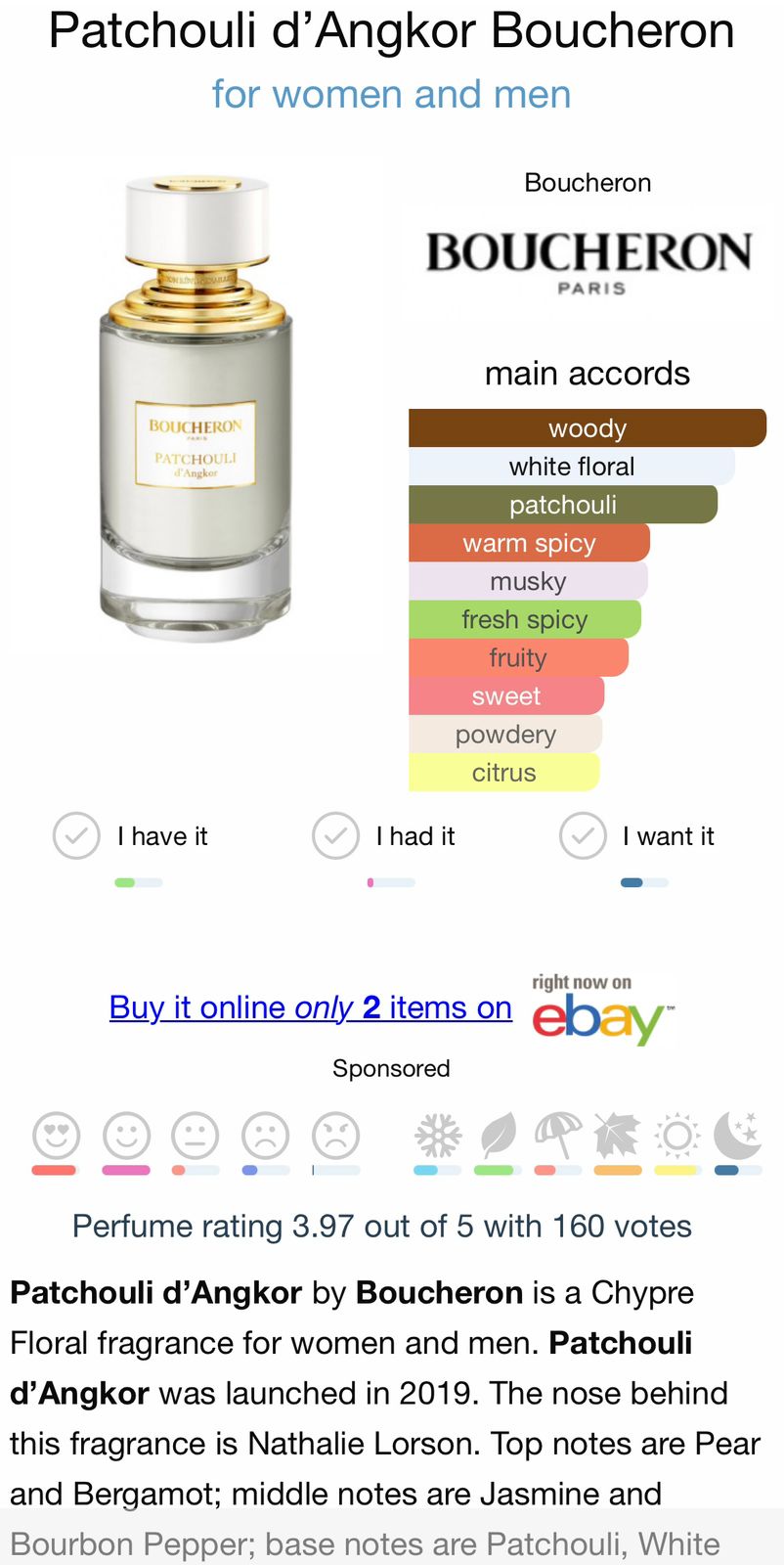Rate perfume with the angry hate face

(335, 1136)
